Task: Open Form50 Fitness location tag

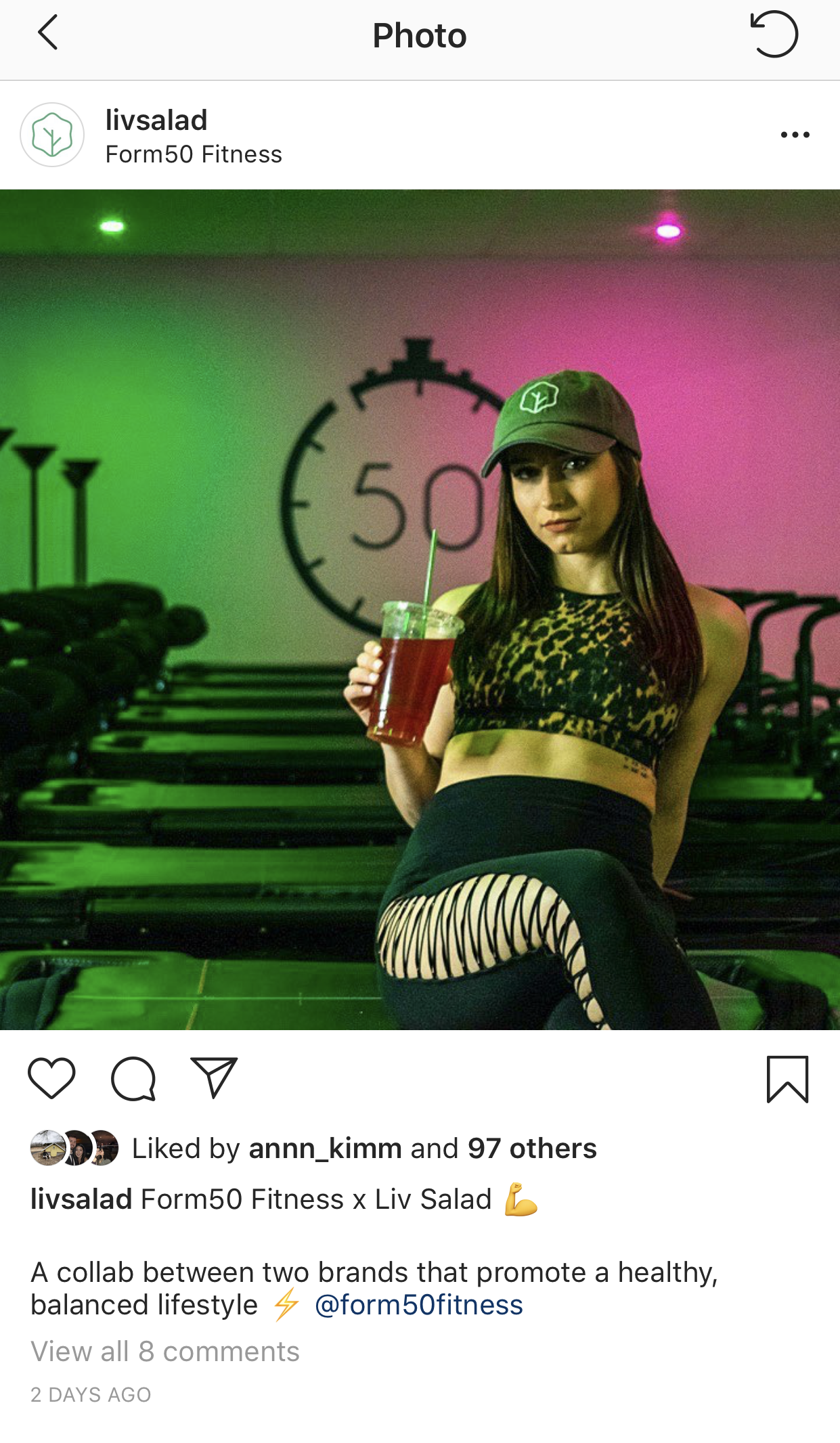Action: (194, 154)
